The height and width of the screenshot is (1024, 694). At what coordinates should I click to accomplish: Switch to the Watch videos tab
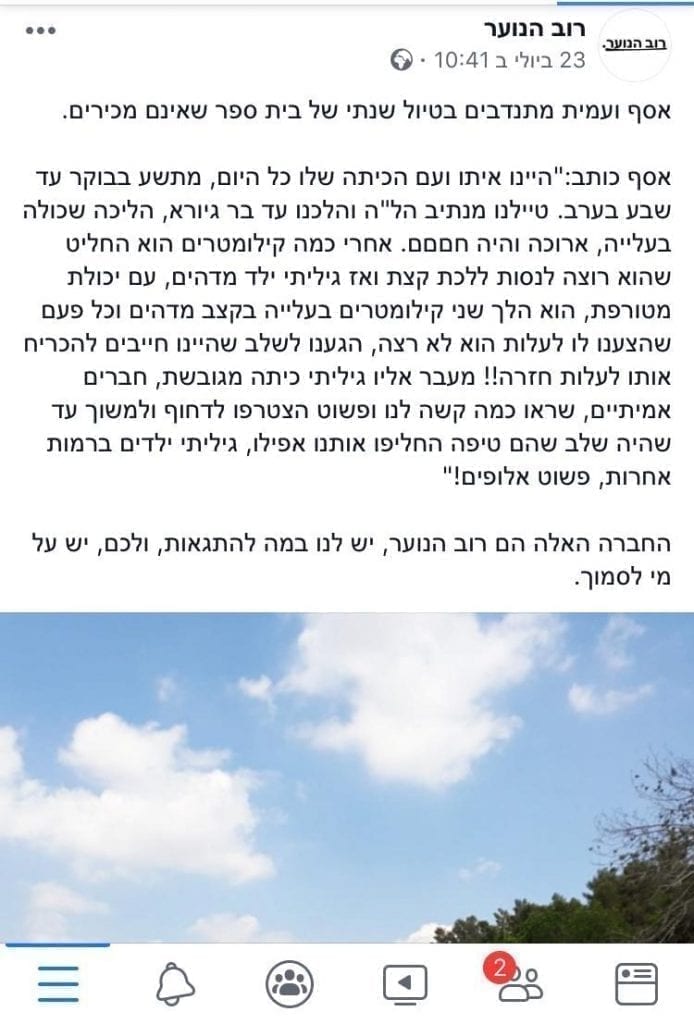(405, 984)
